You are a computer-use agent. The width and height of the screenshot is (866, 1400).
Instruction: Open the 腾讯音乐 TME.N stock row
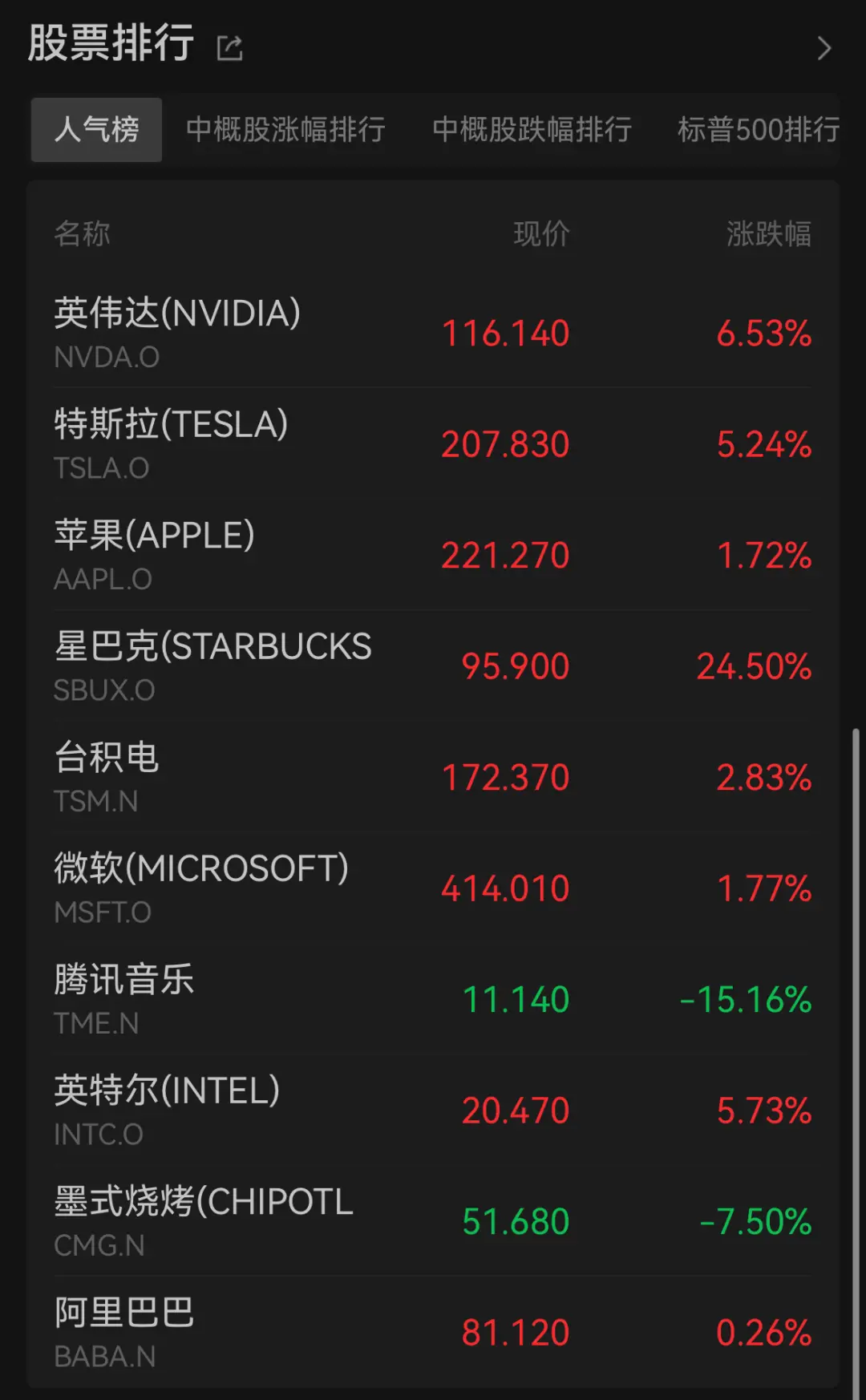433,999
